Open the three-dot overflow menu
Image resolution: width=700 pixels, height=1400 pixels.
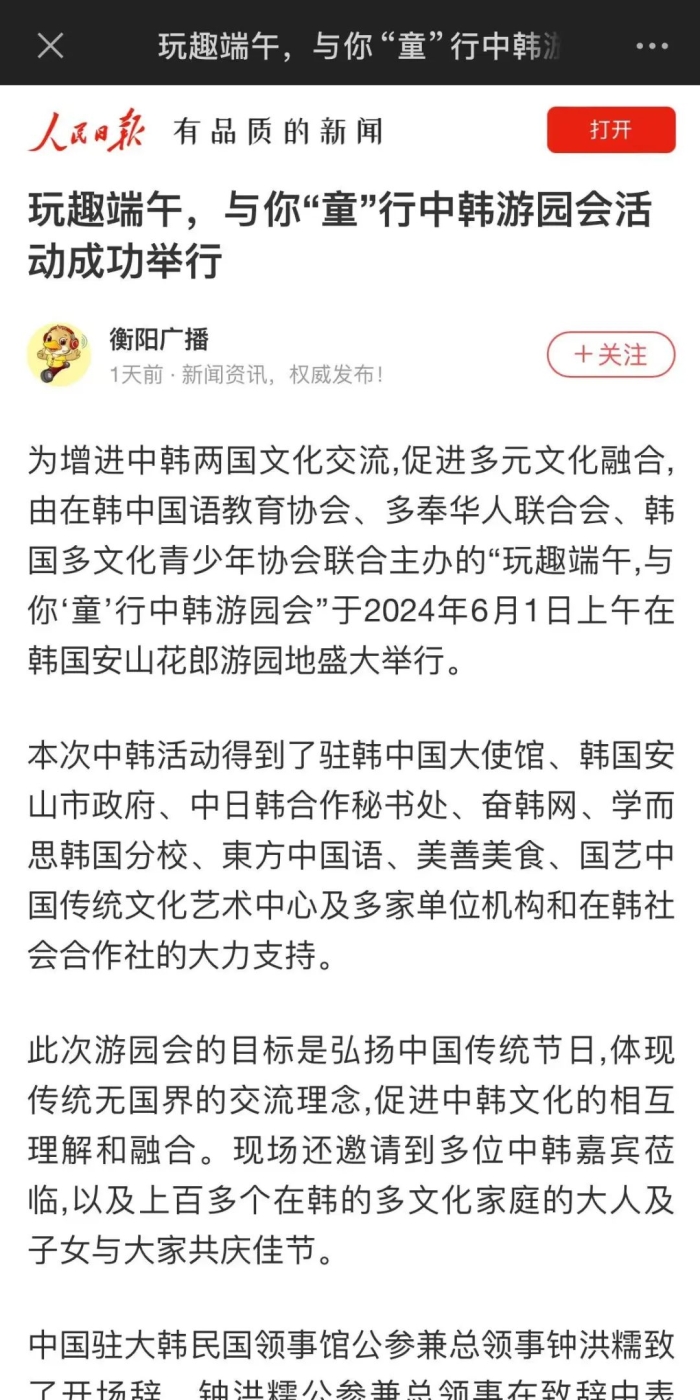(651, 46)
